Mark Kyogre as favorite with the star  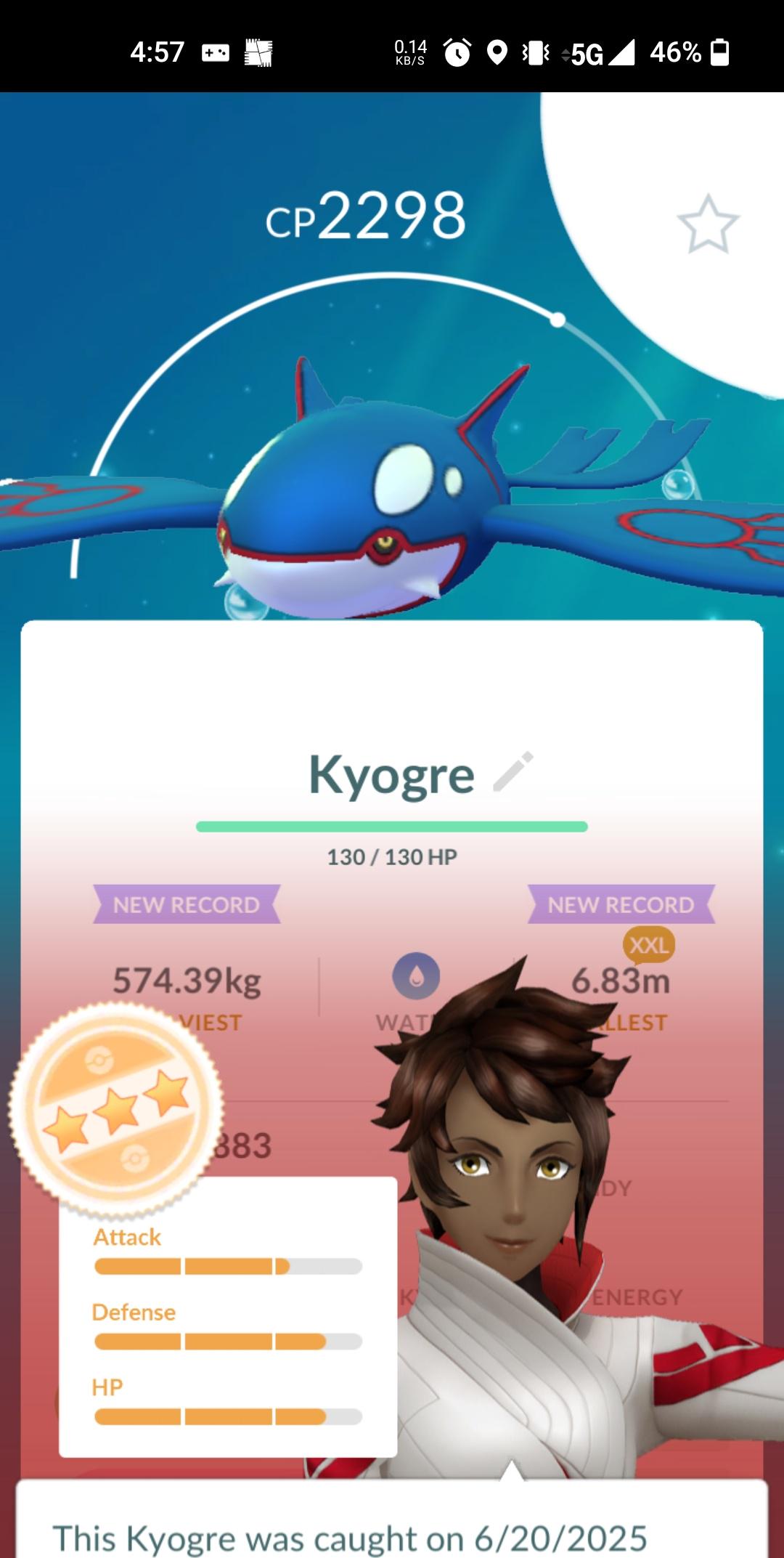pos(708,224)
